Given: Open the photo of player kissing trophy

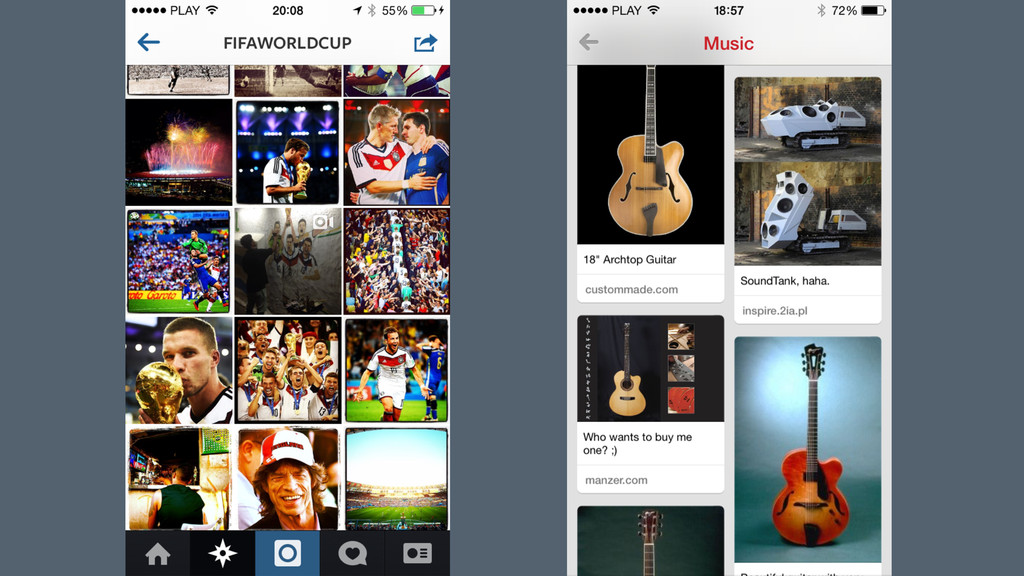Looking at the screenshot, I should 178,370.
